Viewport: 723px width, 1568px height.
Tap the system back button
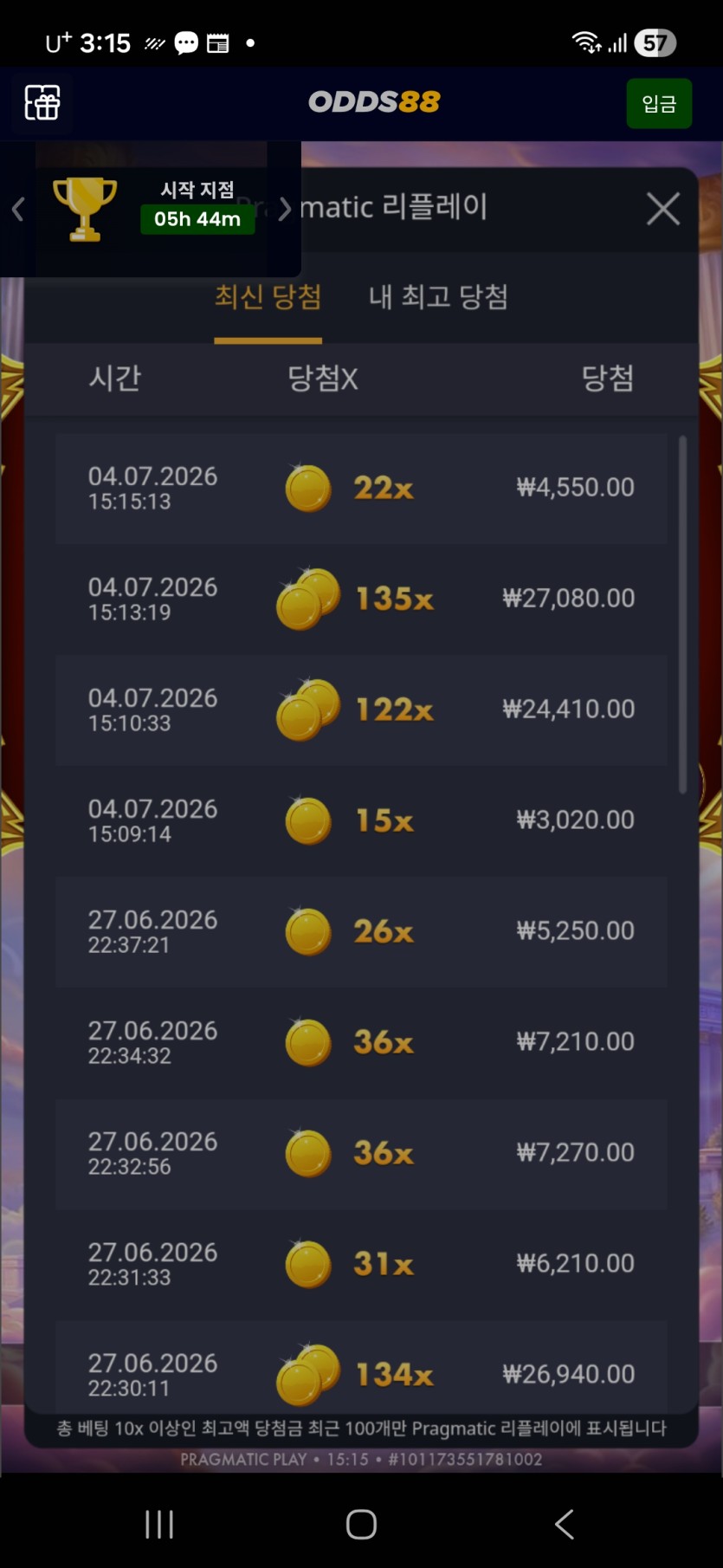565,1524
